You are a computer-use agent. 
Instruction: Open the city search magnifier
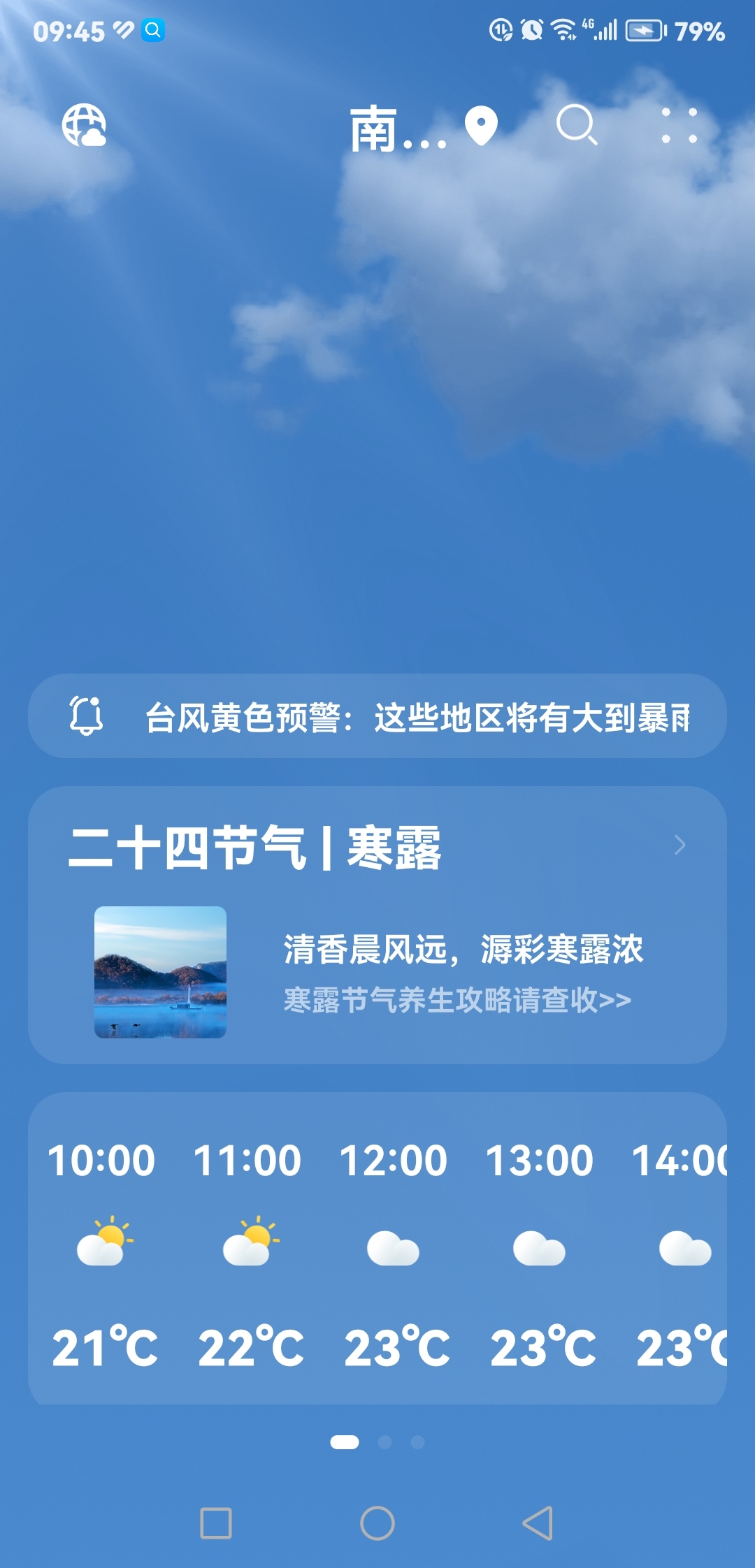tap(577, 126)
